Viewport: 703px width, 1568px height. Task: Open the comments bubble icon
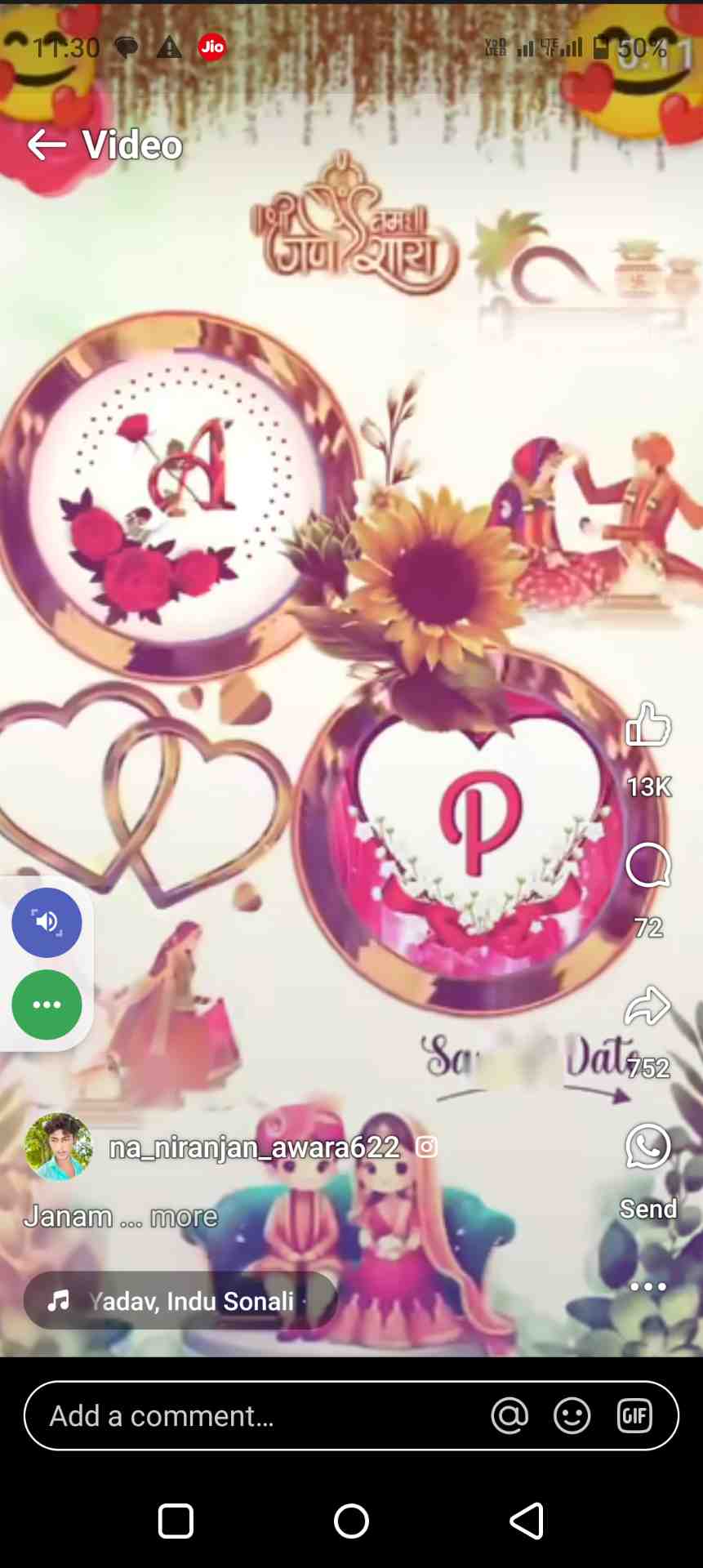click(648, 866)
